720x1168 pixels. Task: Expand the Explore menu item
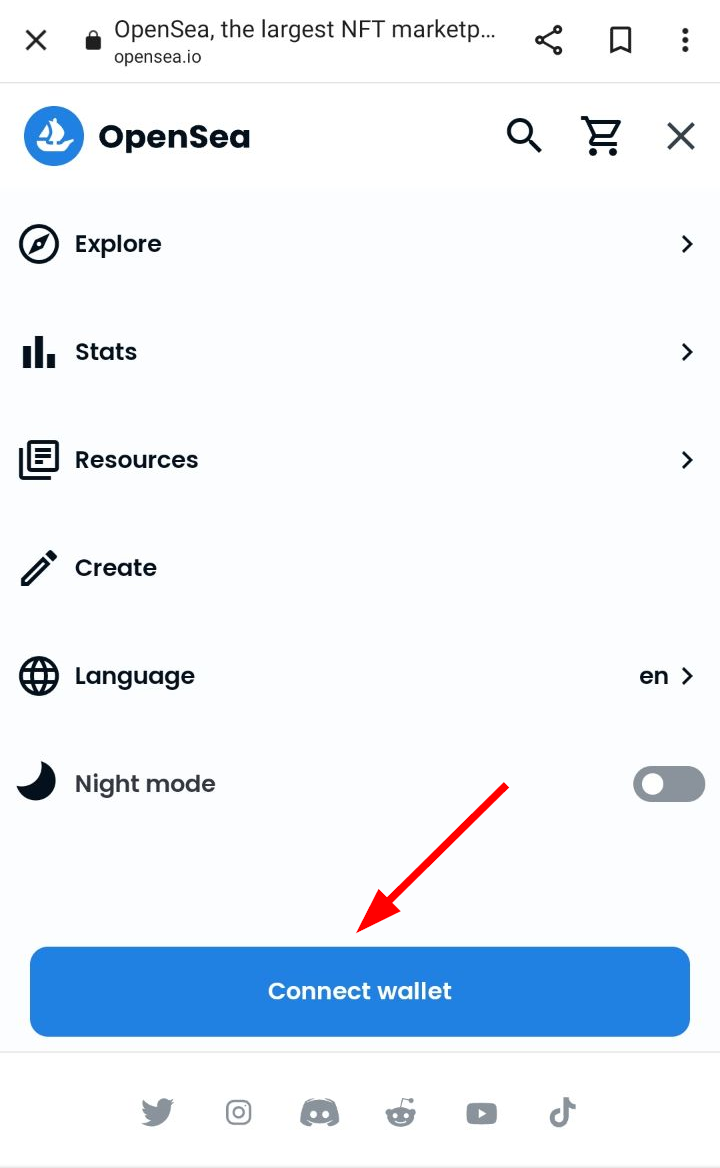360,244
